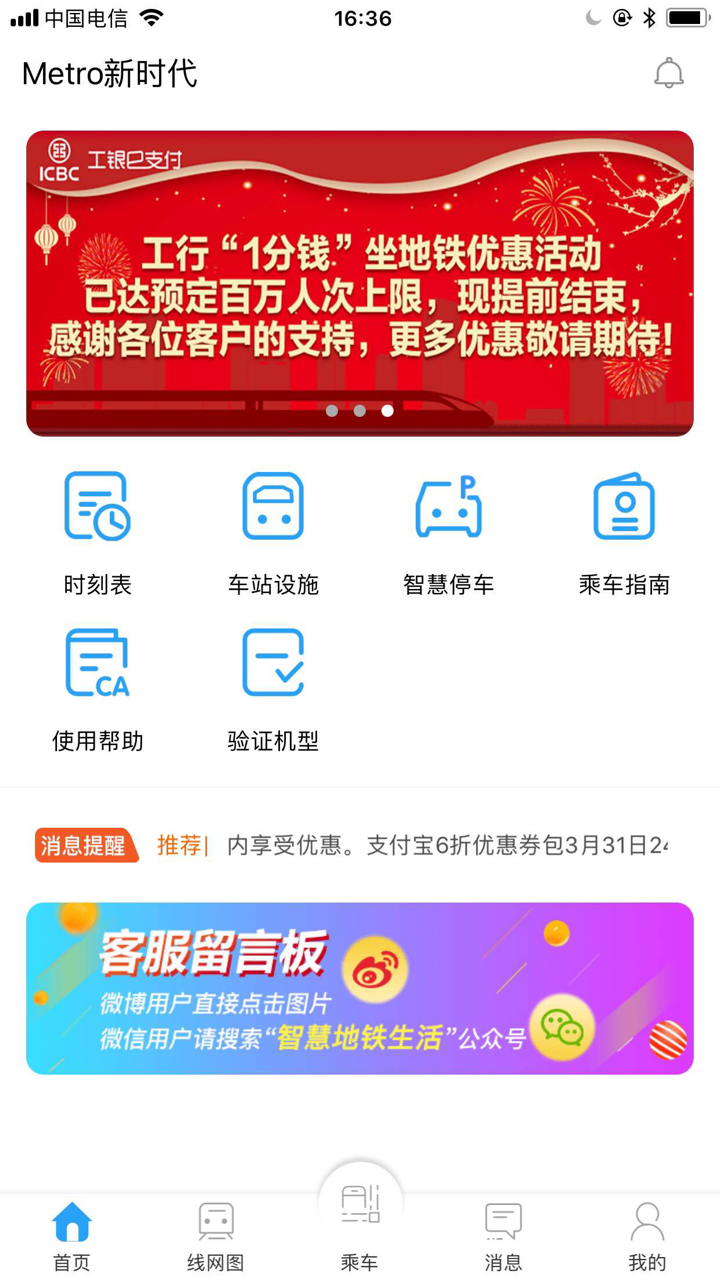Open the notification bell
Screen dimensions: 720x1280
tap(669, 72)
